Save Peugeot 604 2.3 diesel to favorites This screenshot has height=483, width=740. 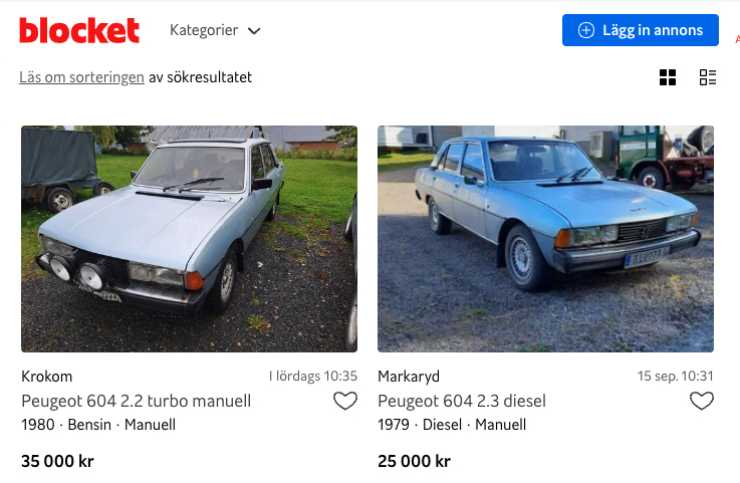point(702,401)
